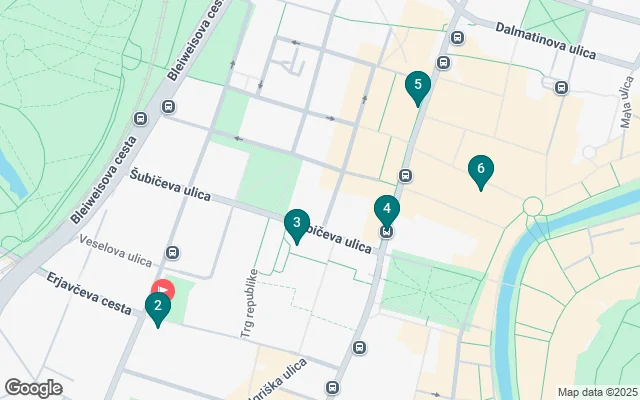Select map pin number 5
640x400 pixels.
pyautogui.click(x=418, y=87)
